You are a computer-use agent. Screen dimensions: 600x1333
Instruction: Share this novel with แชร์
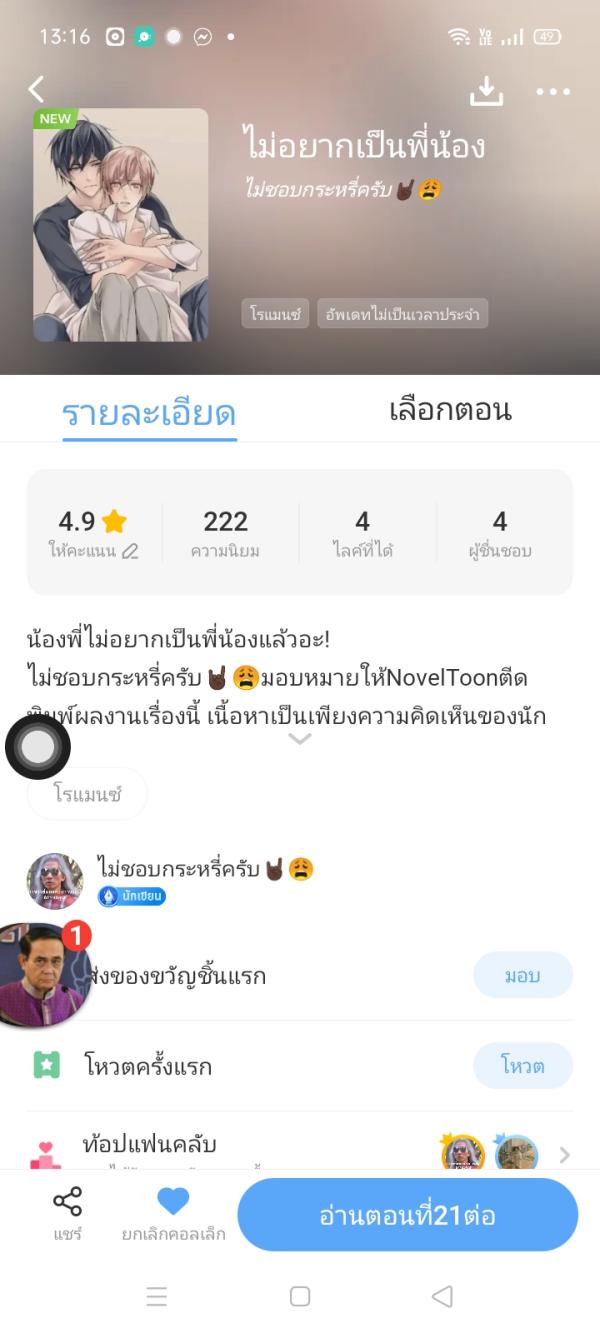click(x=67, y=1214)
